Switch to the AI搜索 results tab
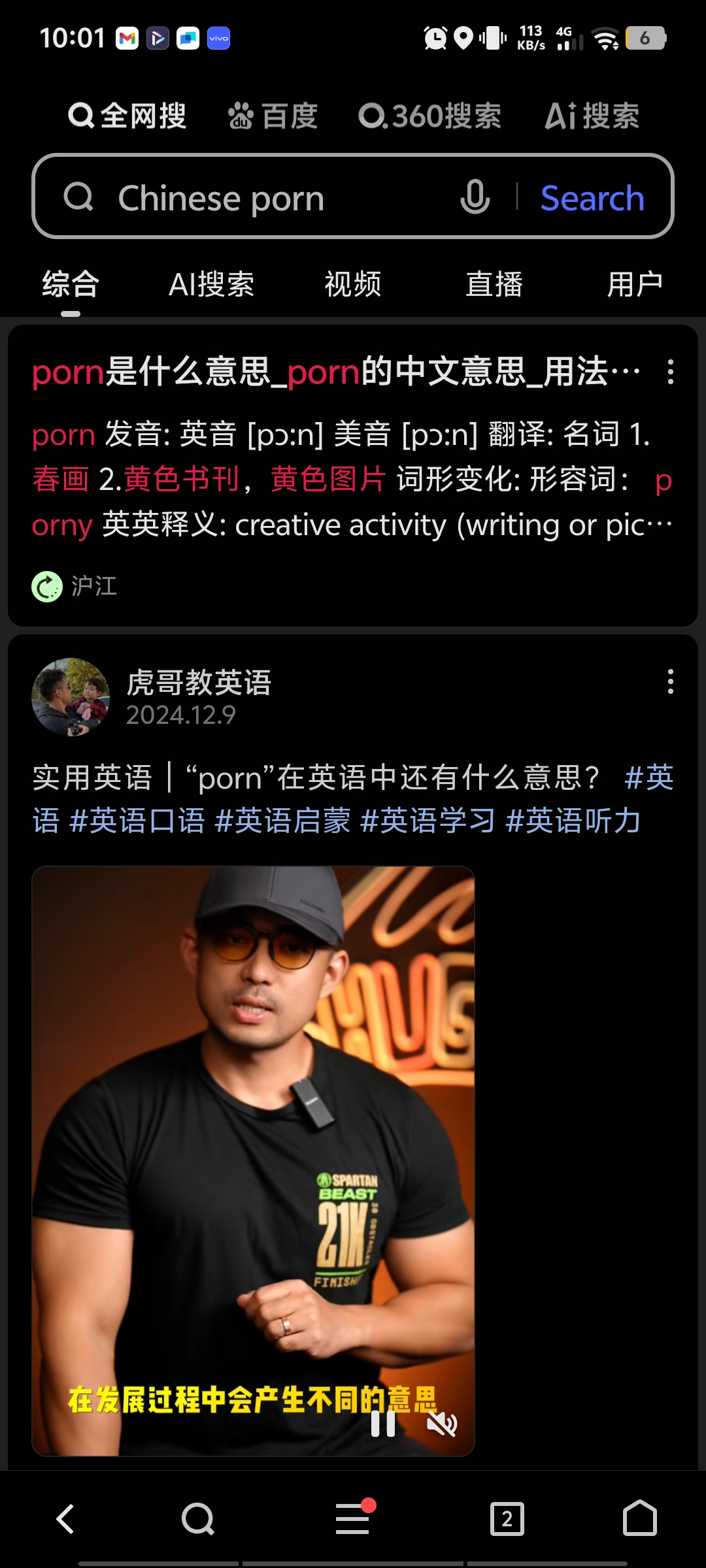The width and height of the screenshot is (706, 1568). (211, 285)
